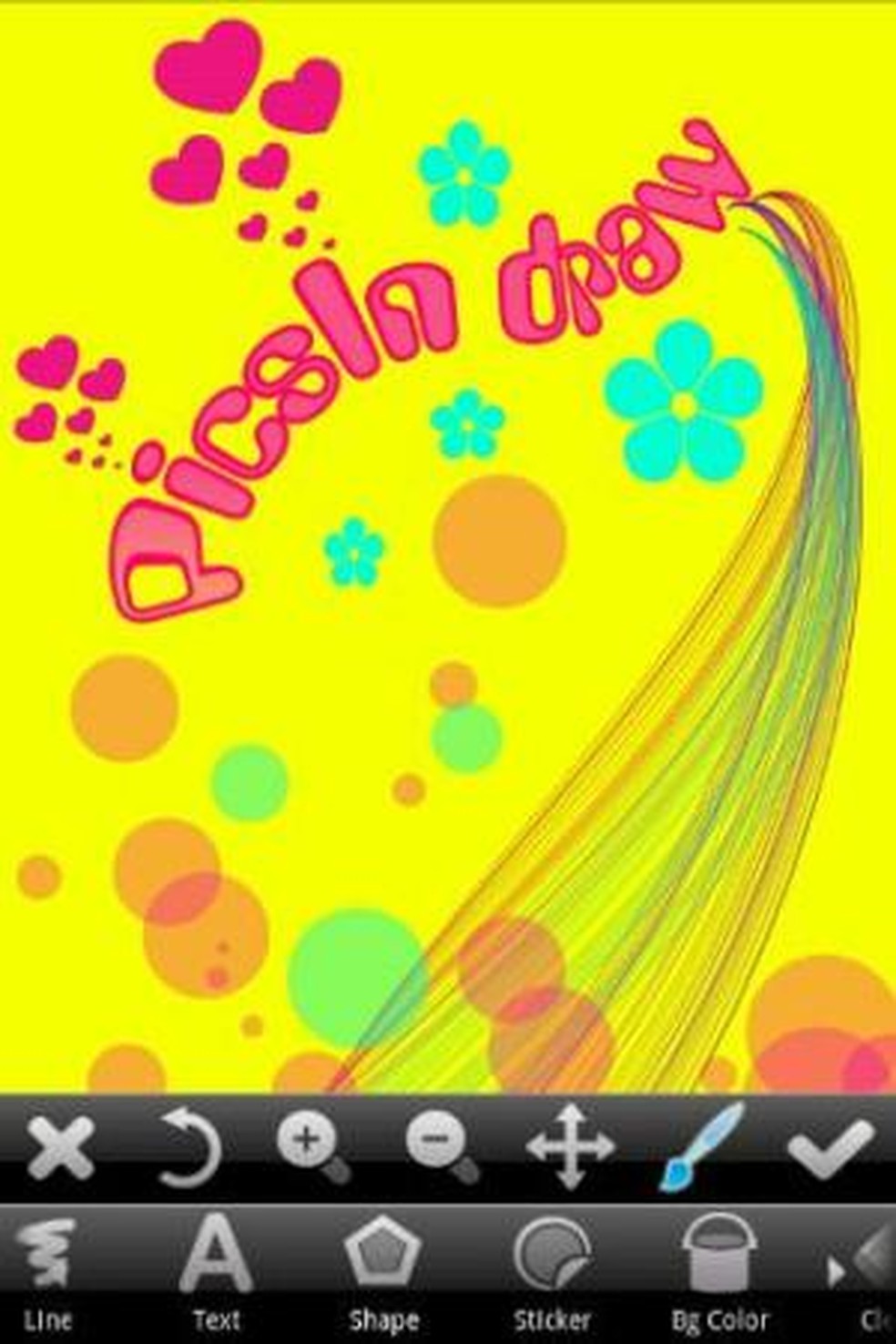Undo the last stroke
Image resolution: width=896 pixels, height=1344 pixels.
[189, 1146]
